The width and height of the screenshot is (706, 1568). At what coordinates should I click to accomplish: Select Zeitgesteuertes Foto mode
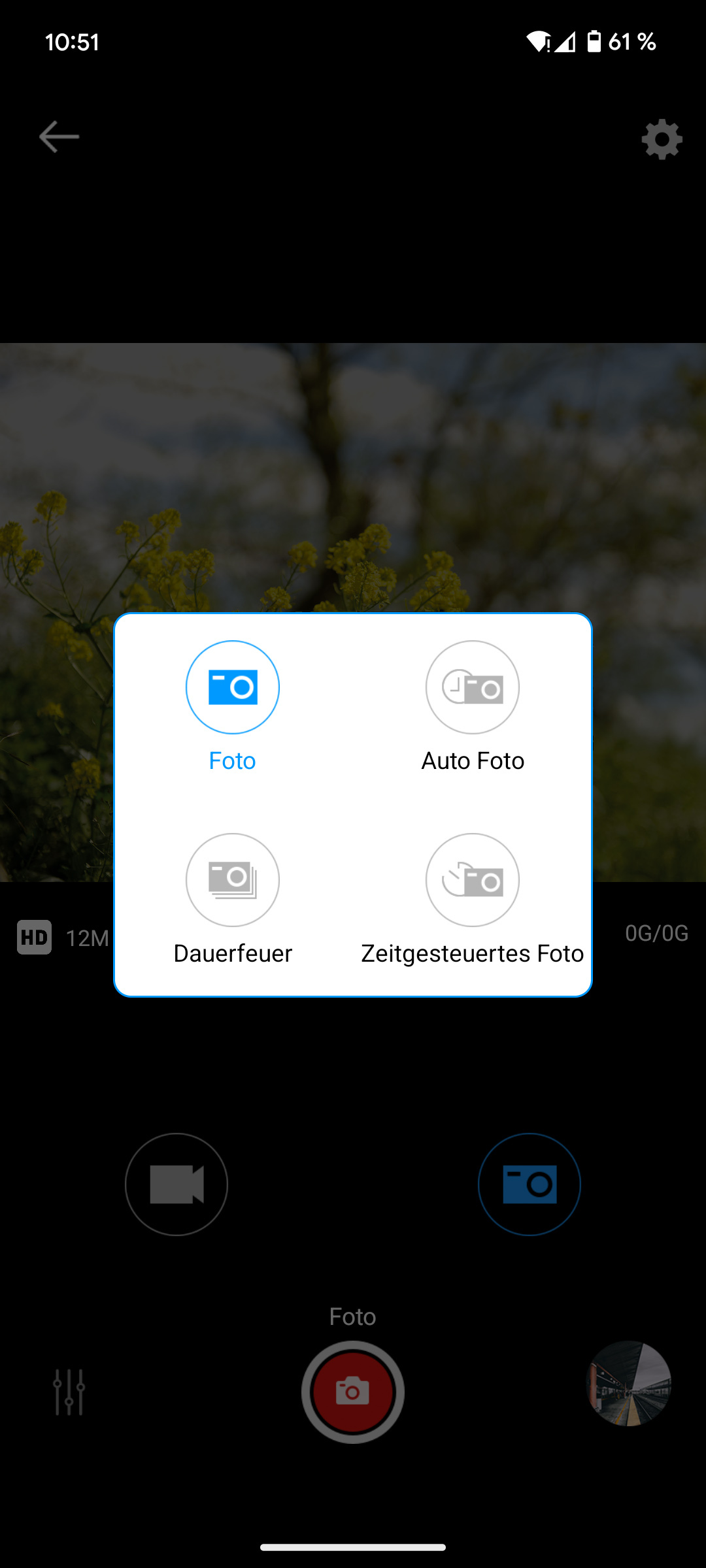472,880
